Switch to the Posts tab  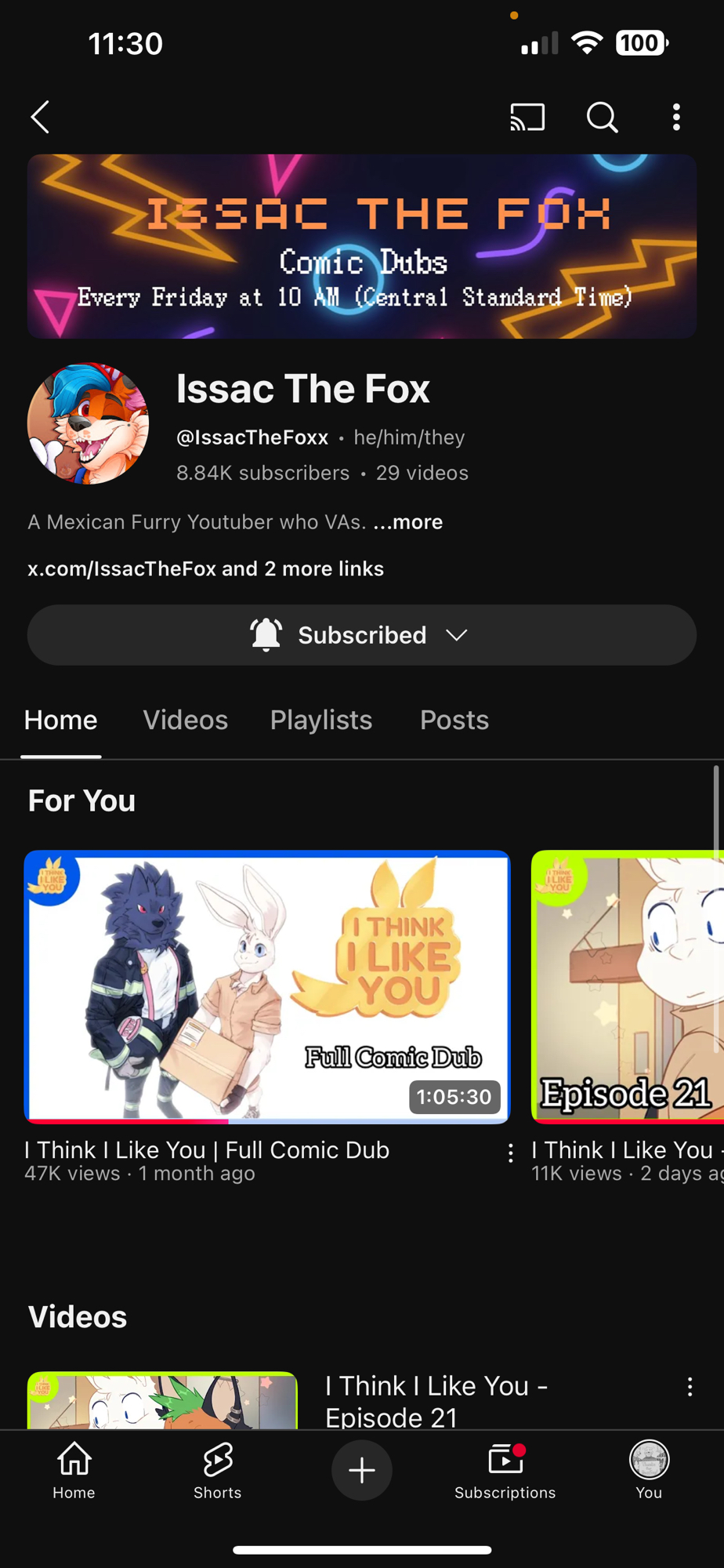(x=454, y=720)
